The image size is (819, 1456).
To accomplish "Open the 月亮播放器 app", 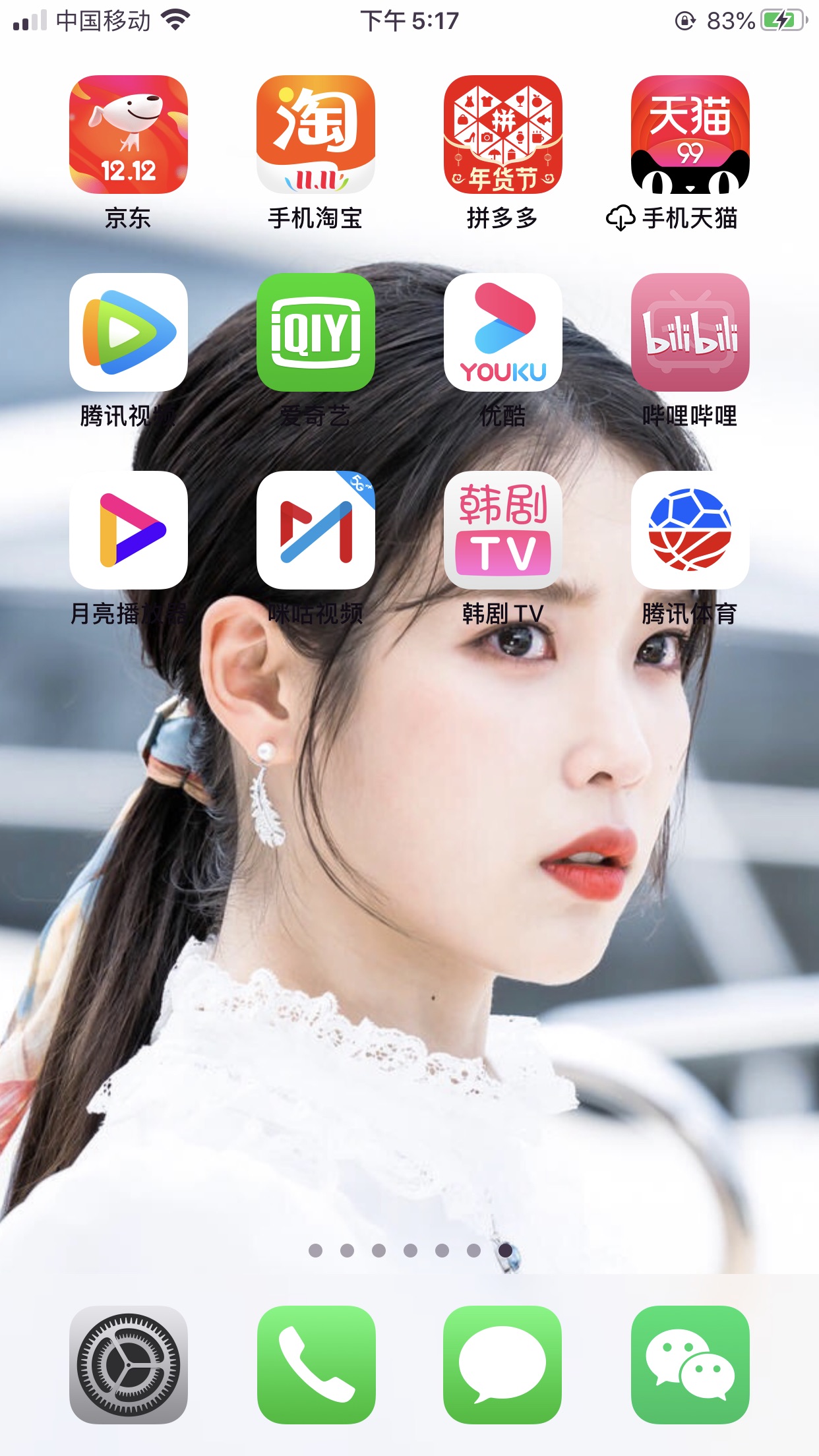I will 129,530.
